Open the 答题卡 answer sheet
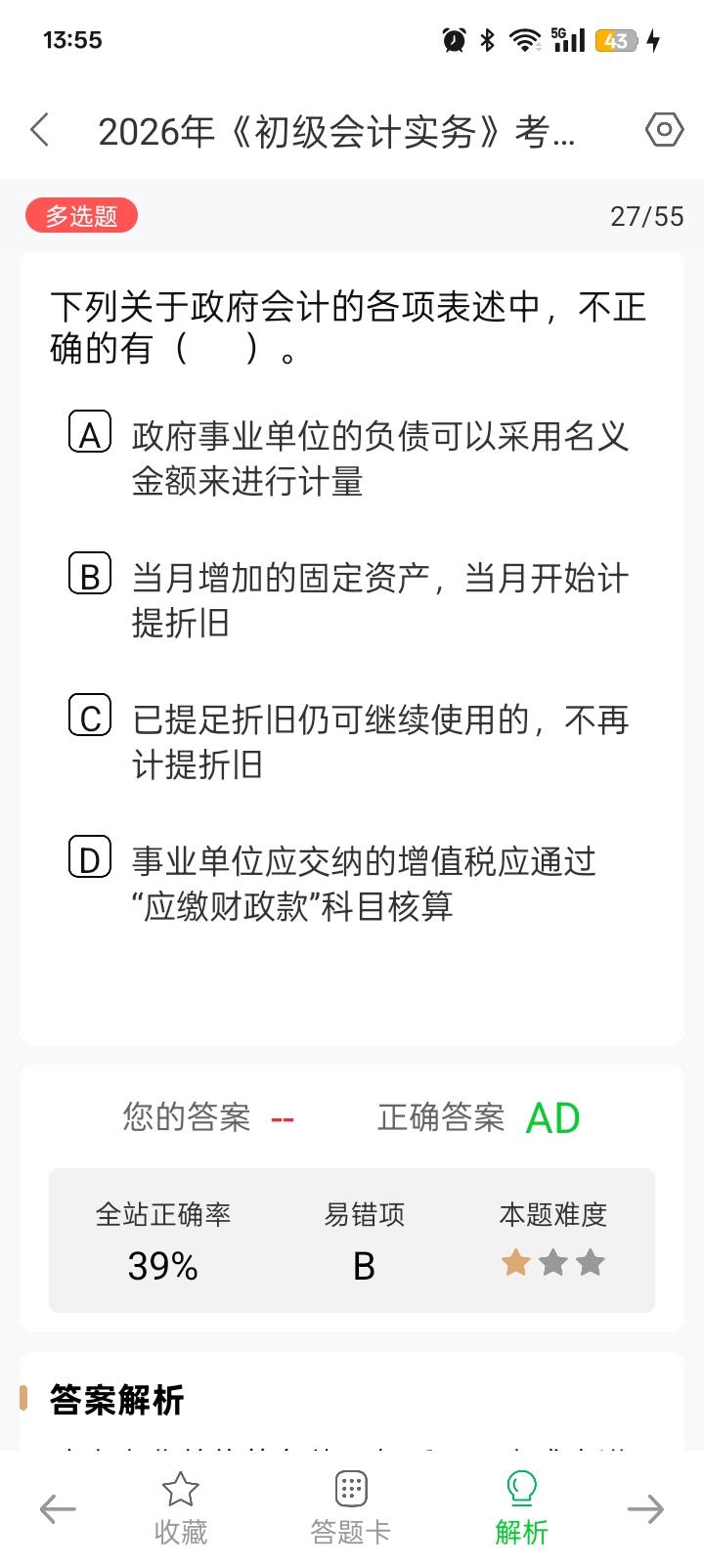704x1568 pixels. click(350, 1508)
